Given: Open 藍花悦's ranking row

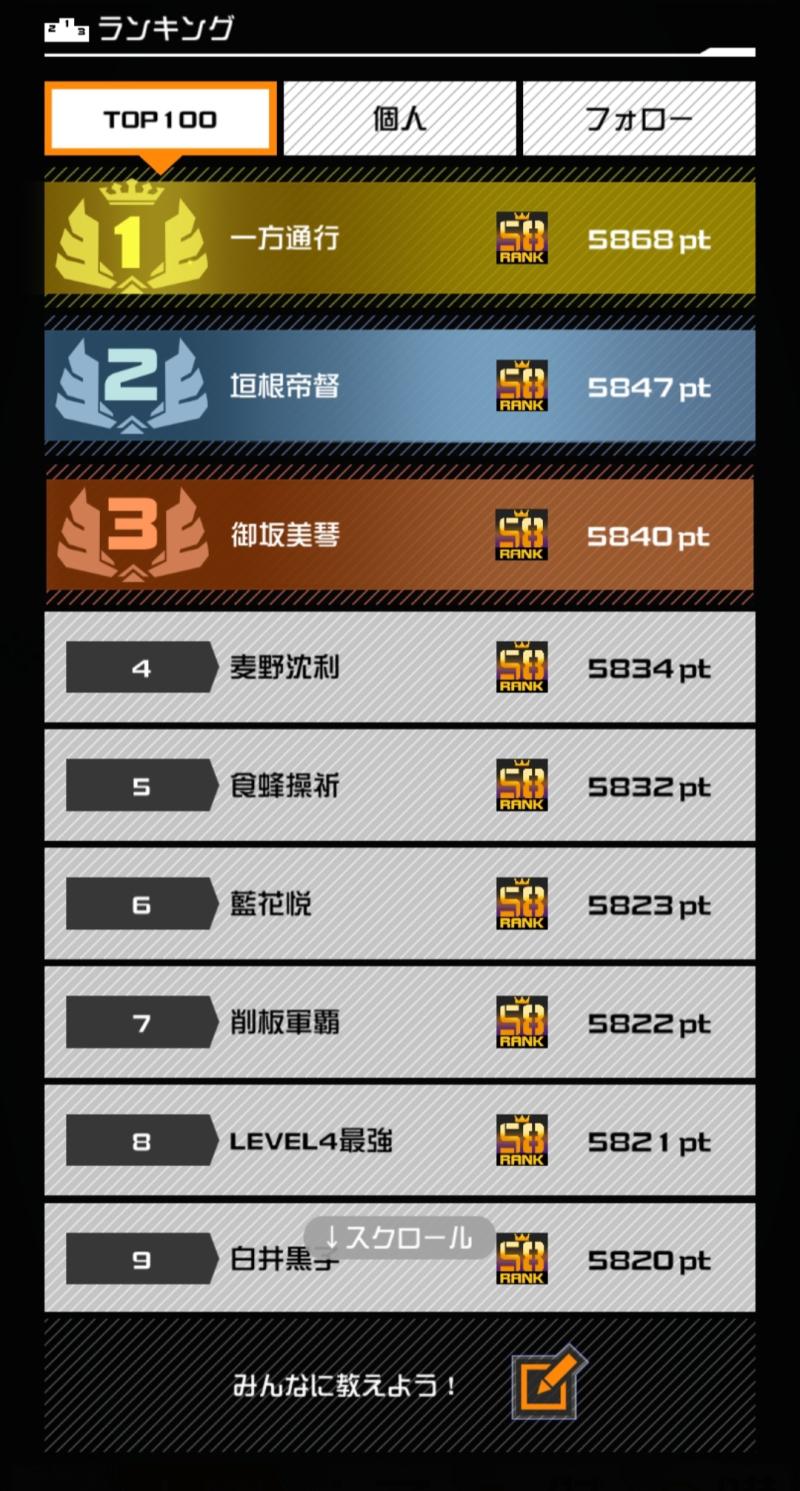Looking at the screenshot, I should (400, 904).
